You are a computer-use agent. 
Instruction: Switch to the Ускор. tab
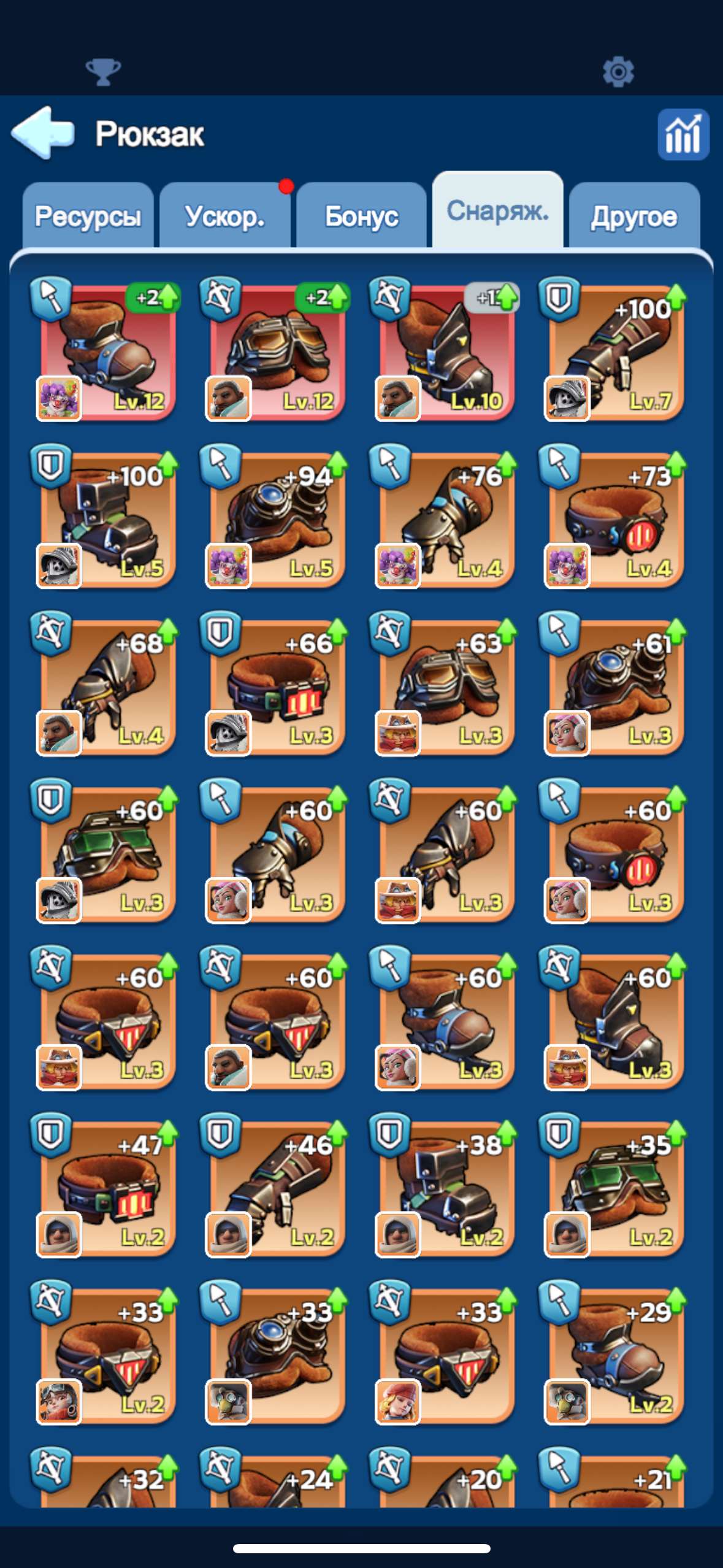(x=224, y=217)
